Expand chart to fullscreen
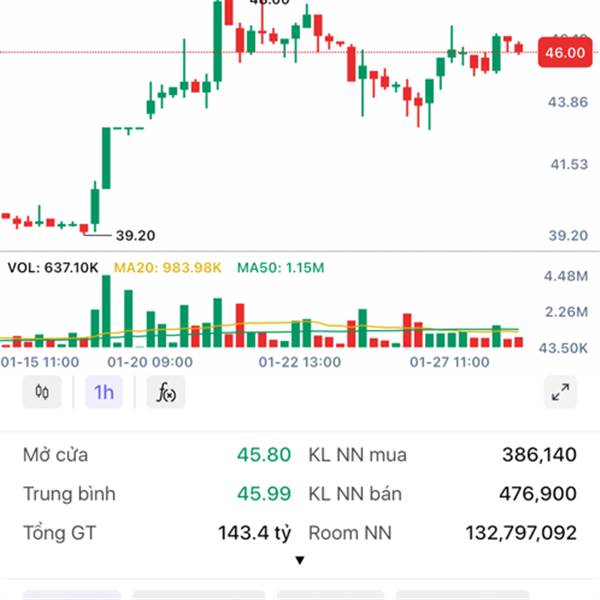 click(560, 393)
